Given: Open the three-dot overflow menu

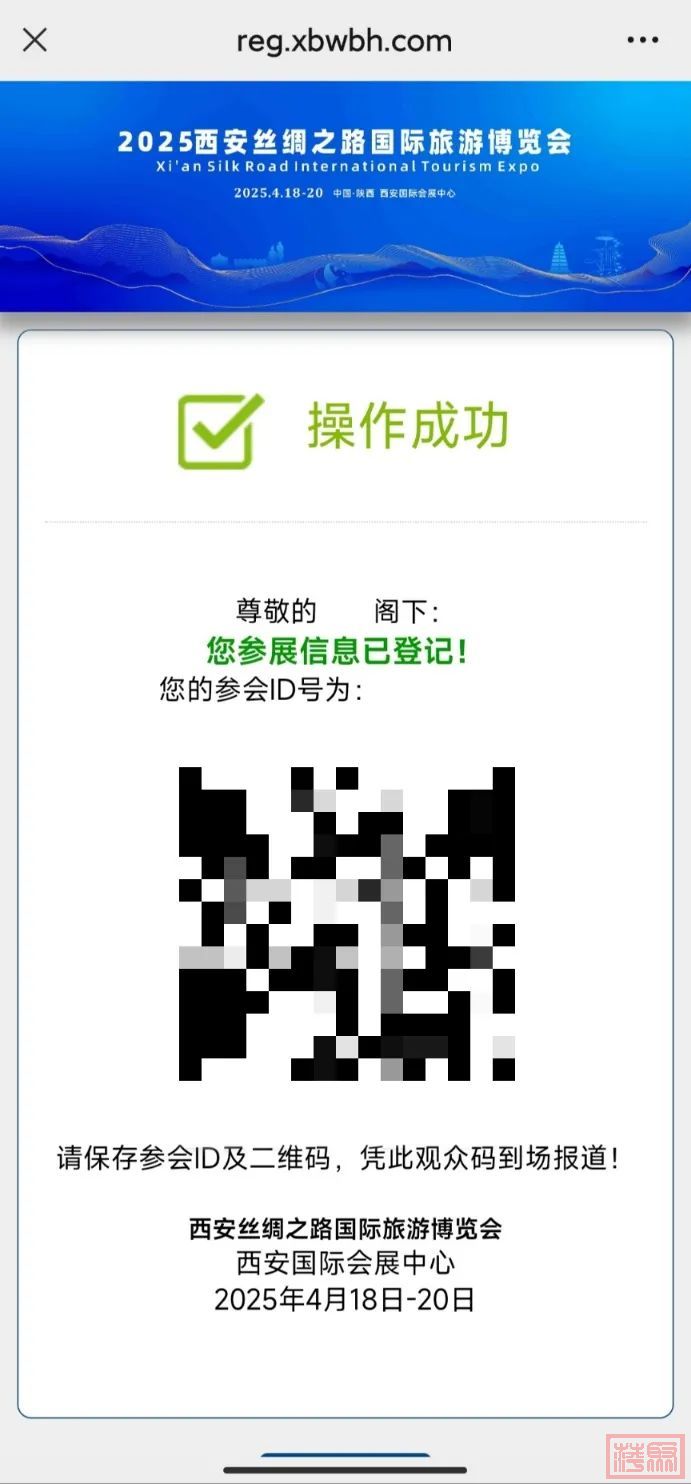Looking at the screenshot, I should [643, 40].
